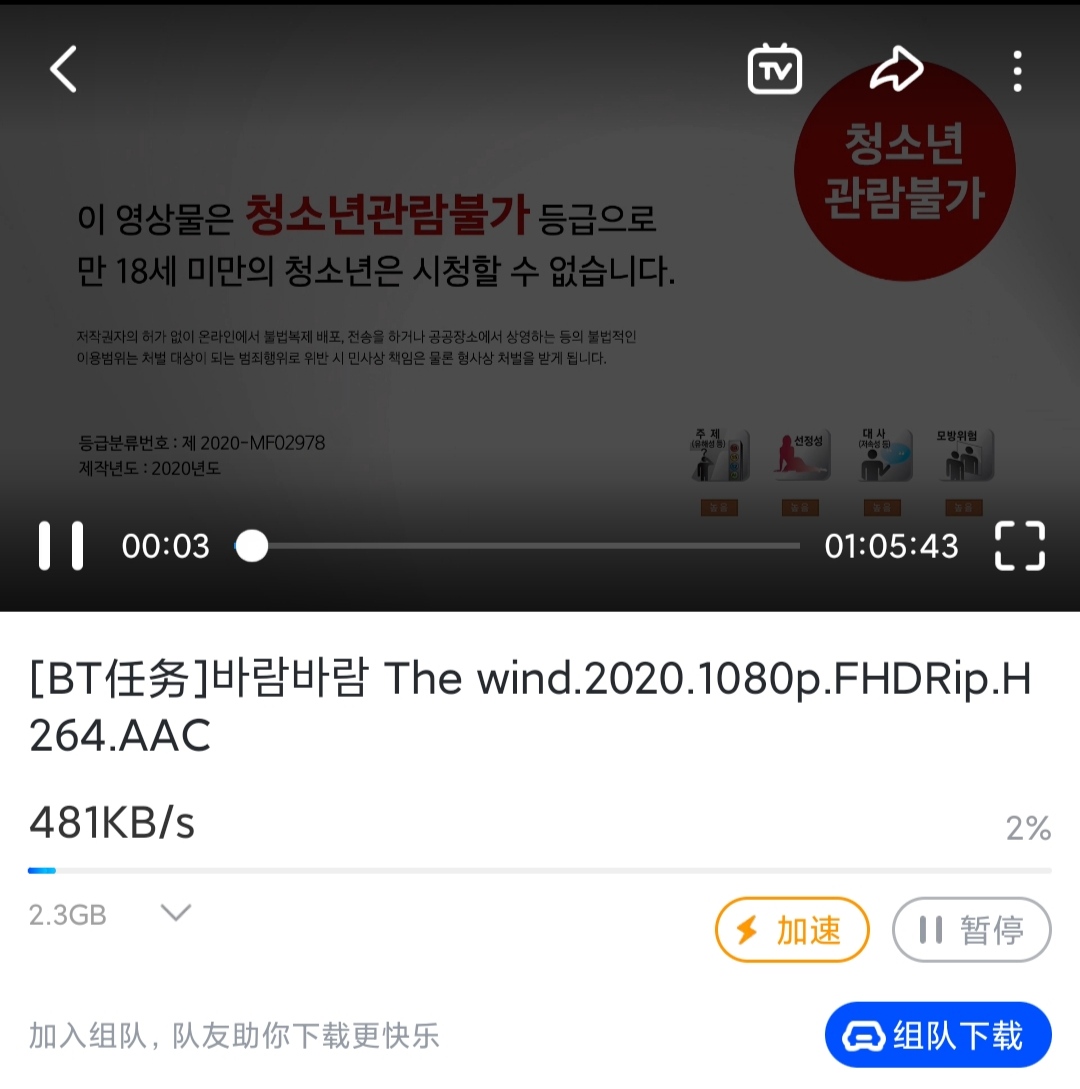Tap the 加速 speed-up button
1080x1089 pixels.
(792, 931)
